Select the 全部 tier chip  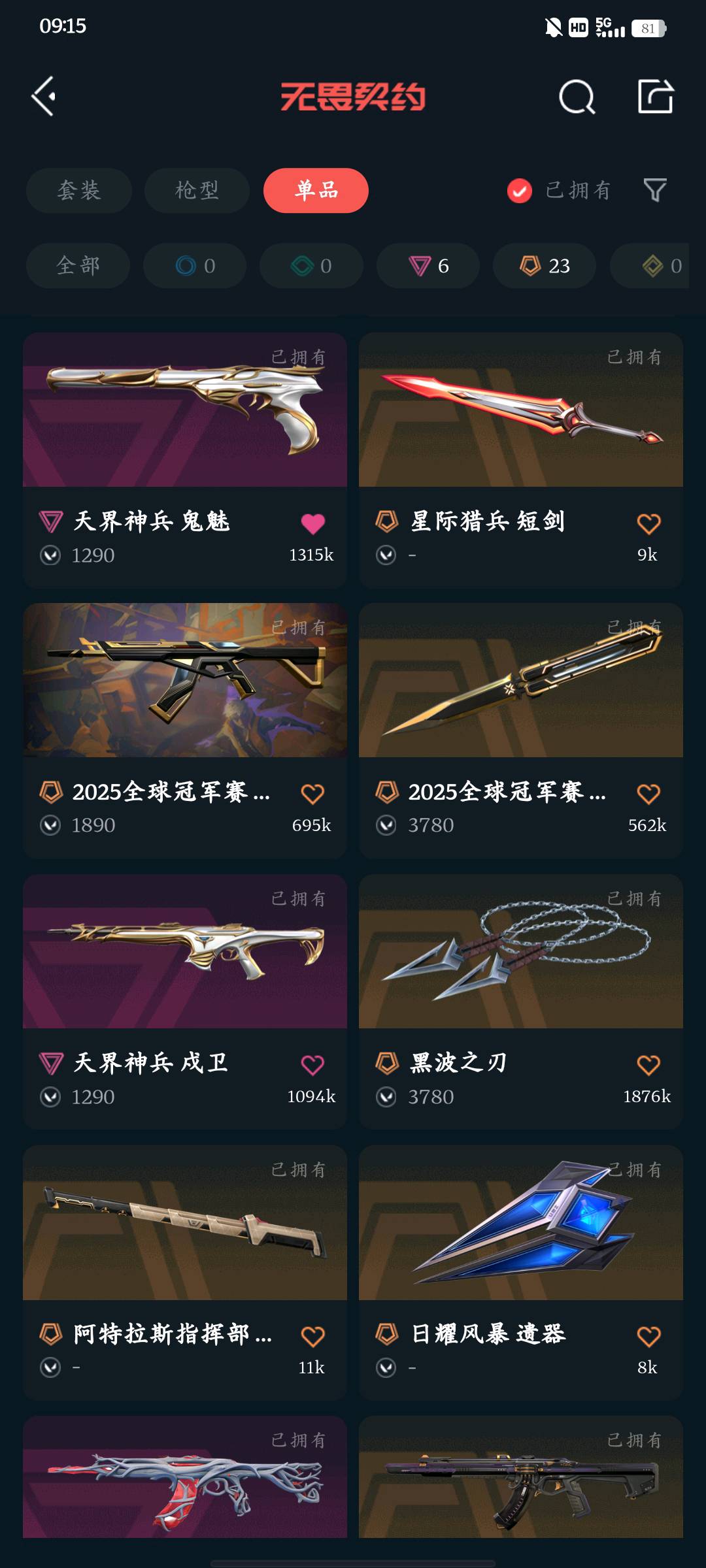pyautogui.click(x=78, y=265)
